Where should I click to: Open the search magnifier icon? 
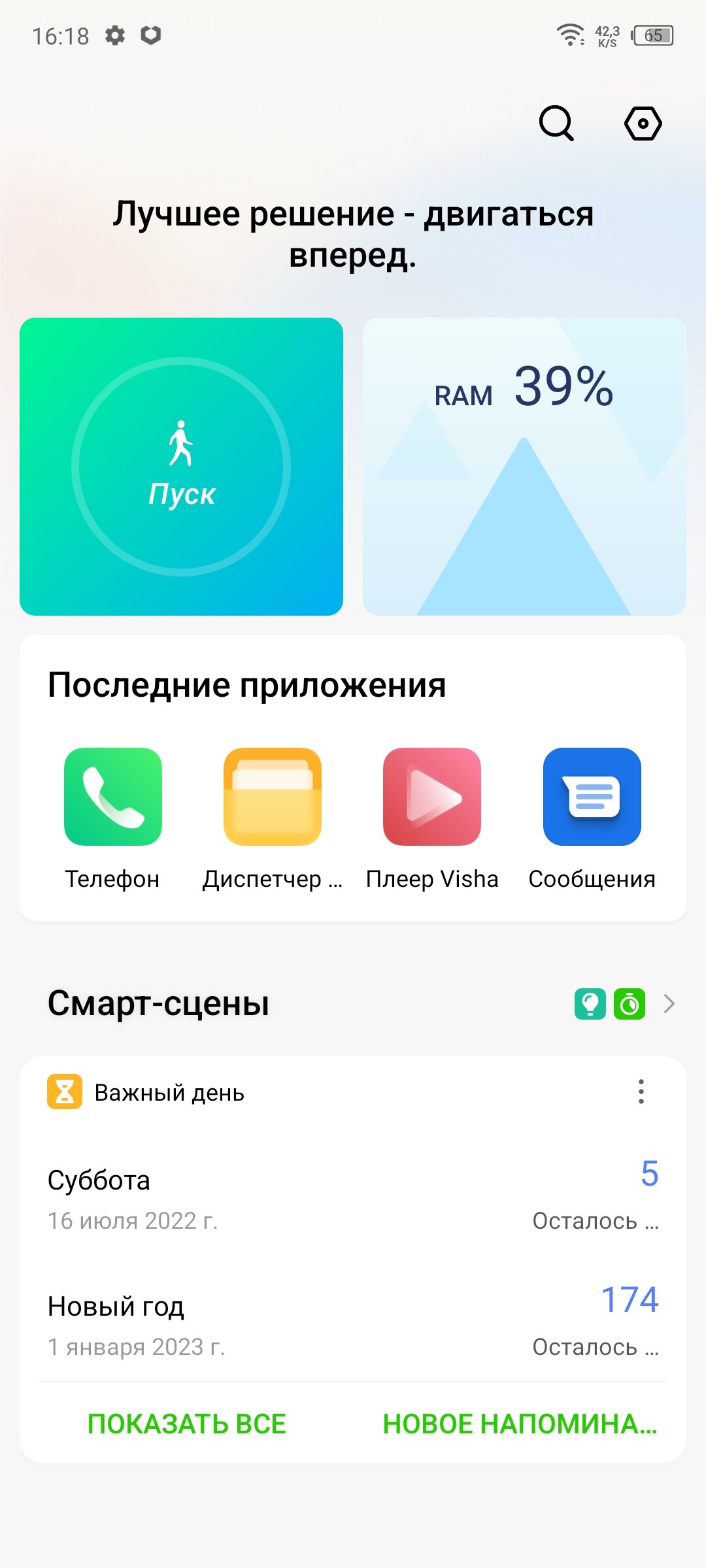click(556, 123)
